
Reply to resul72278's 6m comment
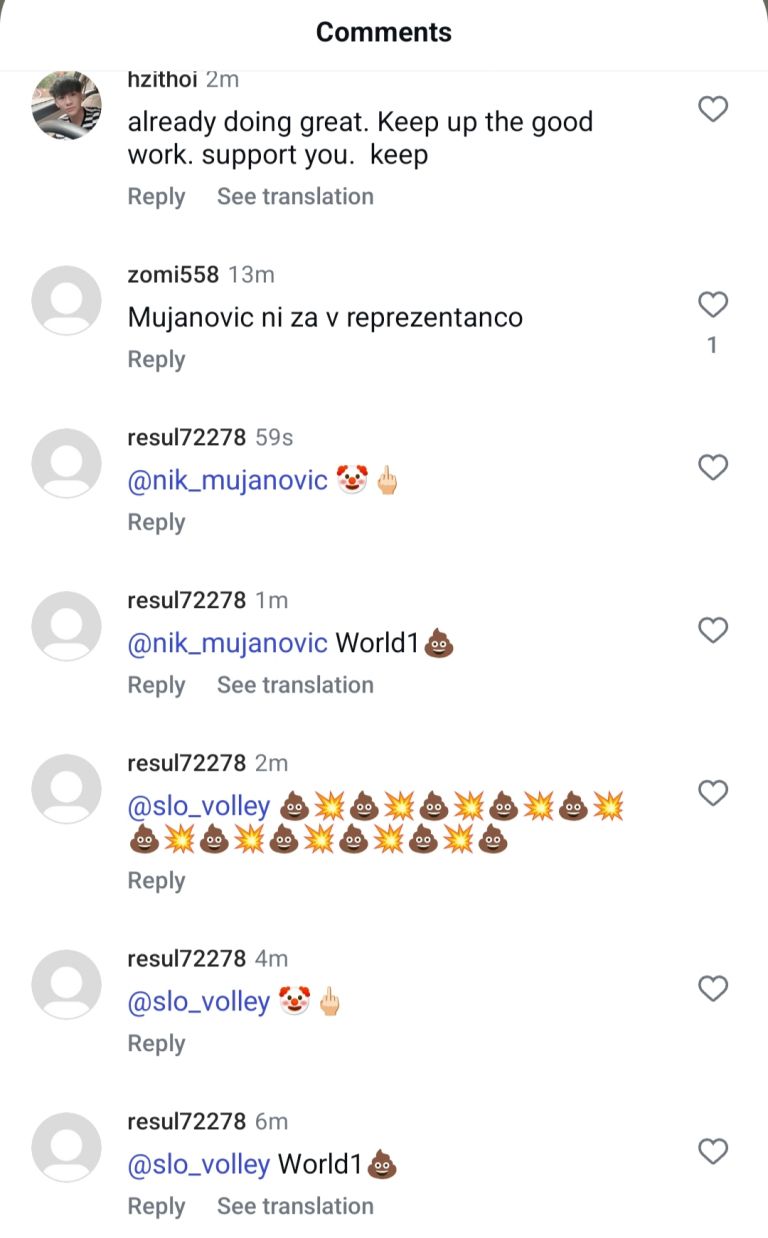point(156,1207)
